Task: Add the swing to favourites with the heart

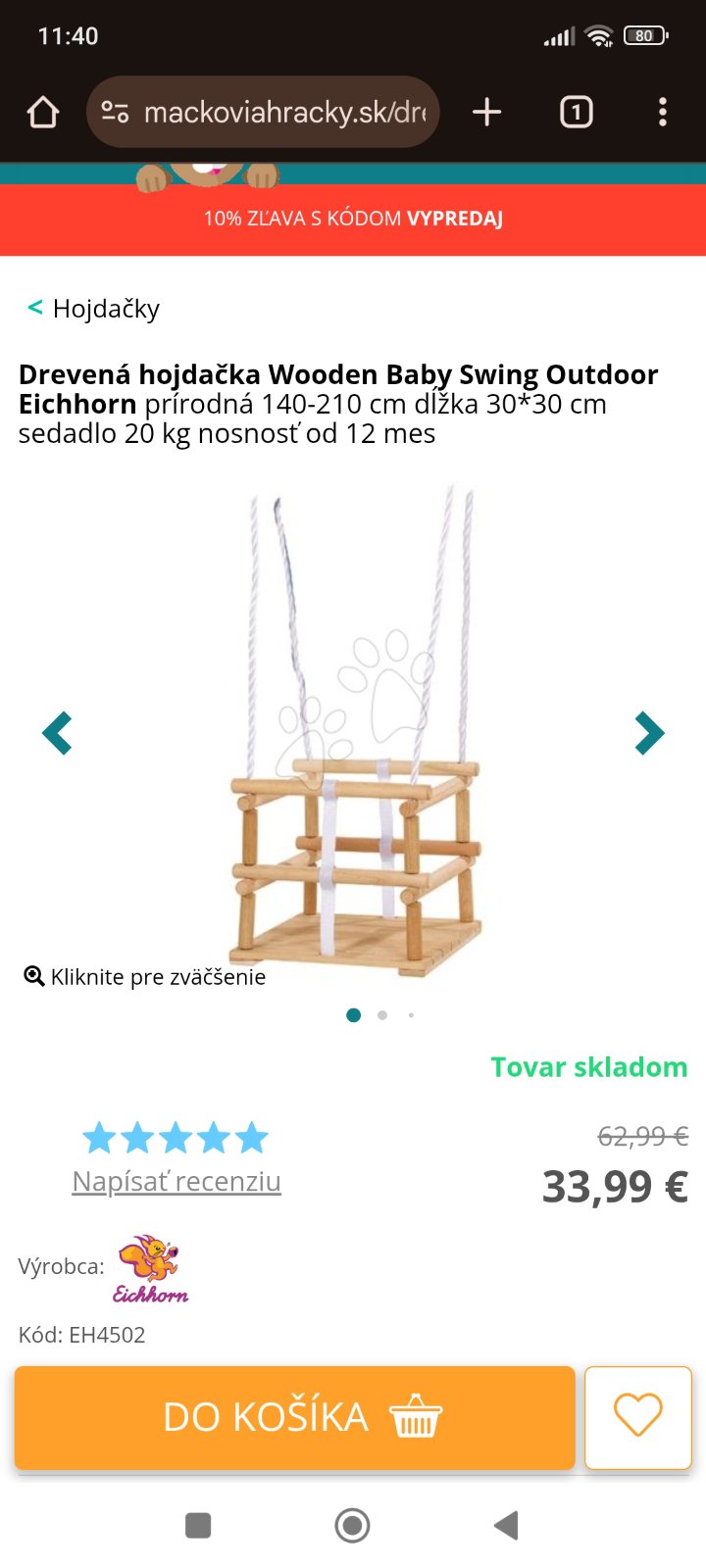Action: pyautogui.click(x=638, y=1417)
